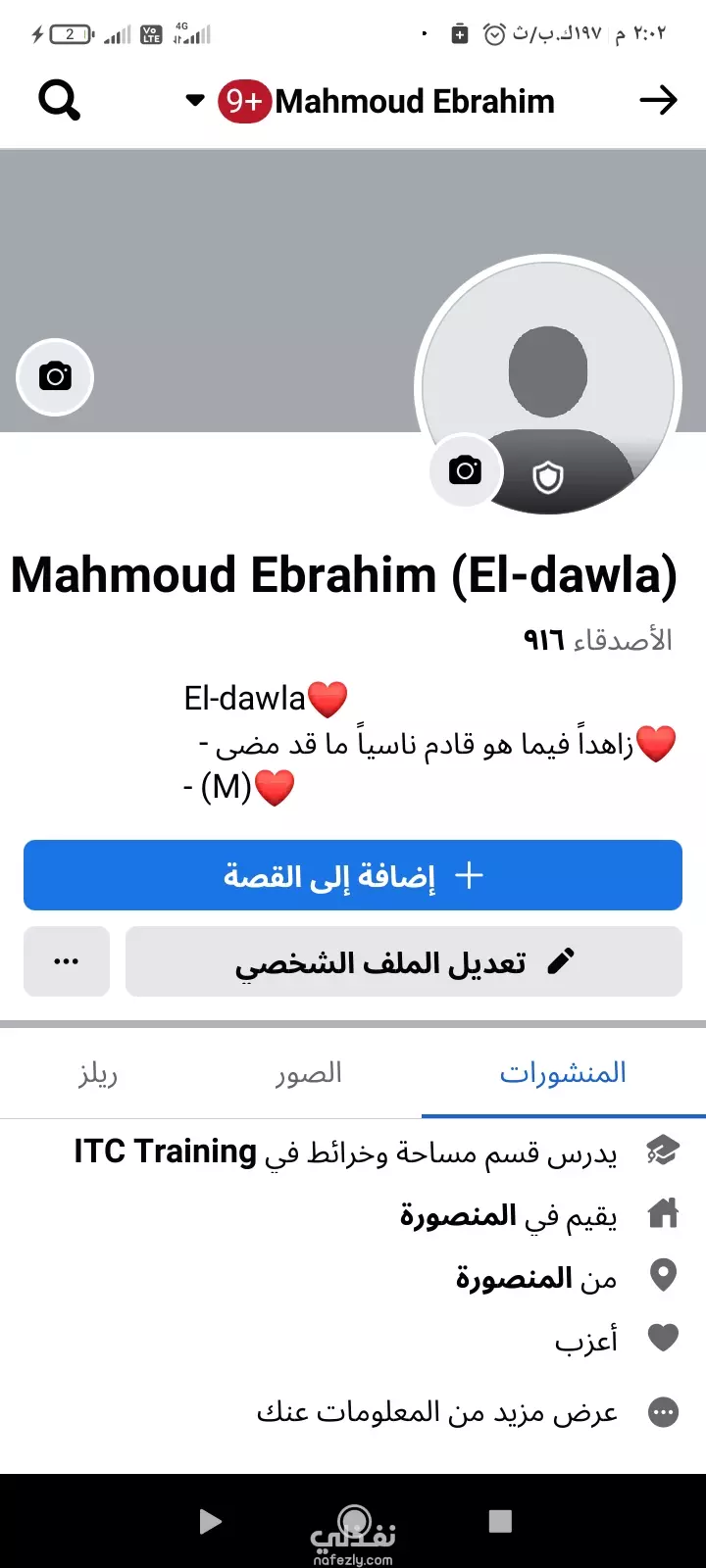Open the three-dots more options button

point(67,961)
